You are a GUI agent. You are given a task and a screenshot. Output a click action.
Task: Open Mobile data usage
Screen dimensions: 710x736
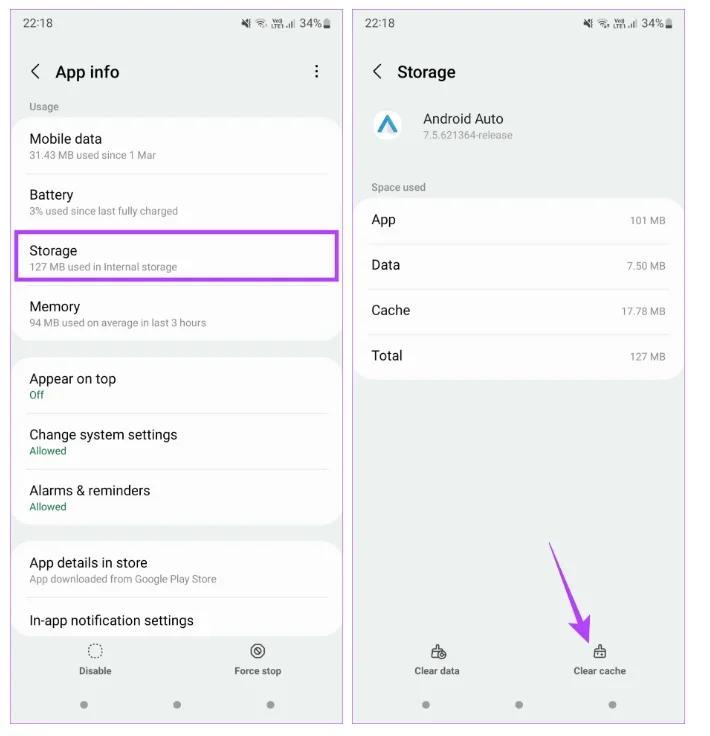coord(175,146)
